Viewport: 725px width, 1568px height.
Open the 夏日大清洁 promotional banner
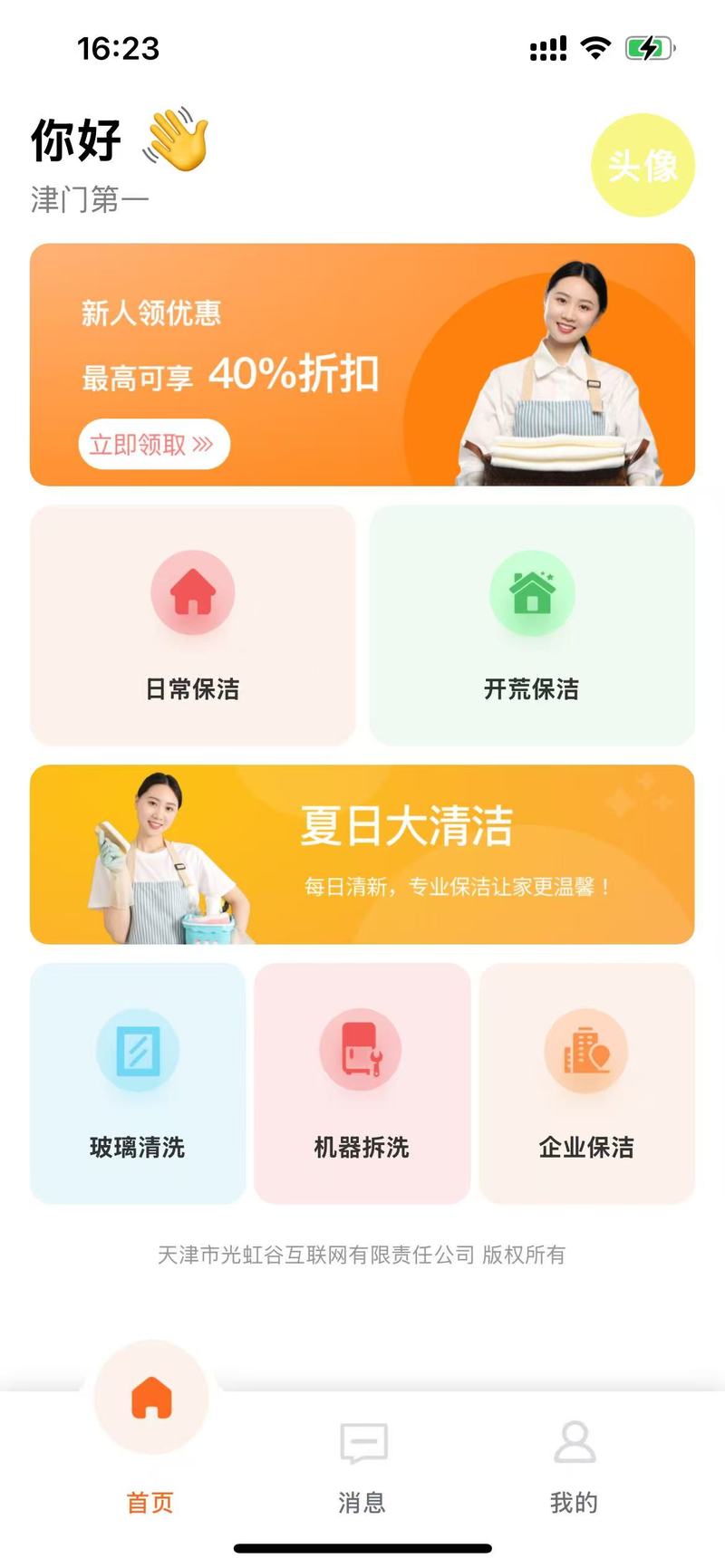pos(362,854)
